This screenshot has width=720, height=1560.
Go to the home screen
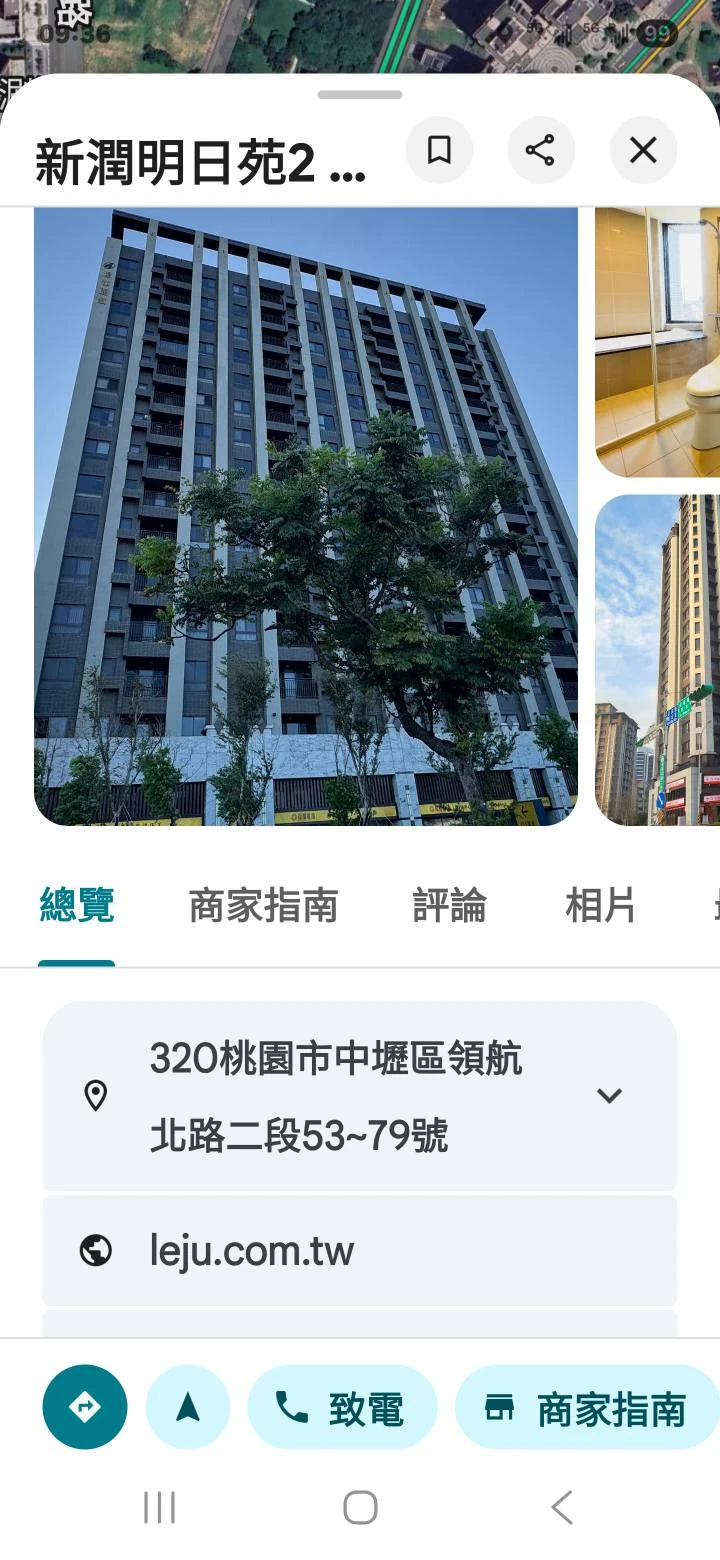[360, 1507]
